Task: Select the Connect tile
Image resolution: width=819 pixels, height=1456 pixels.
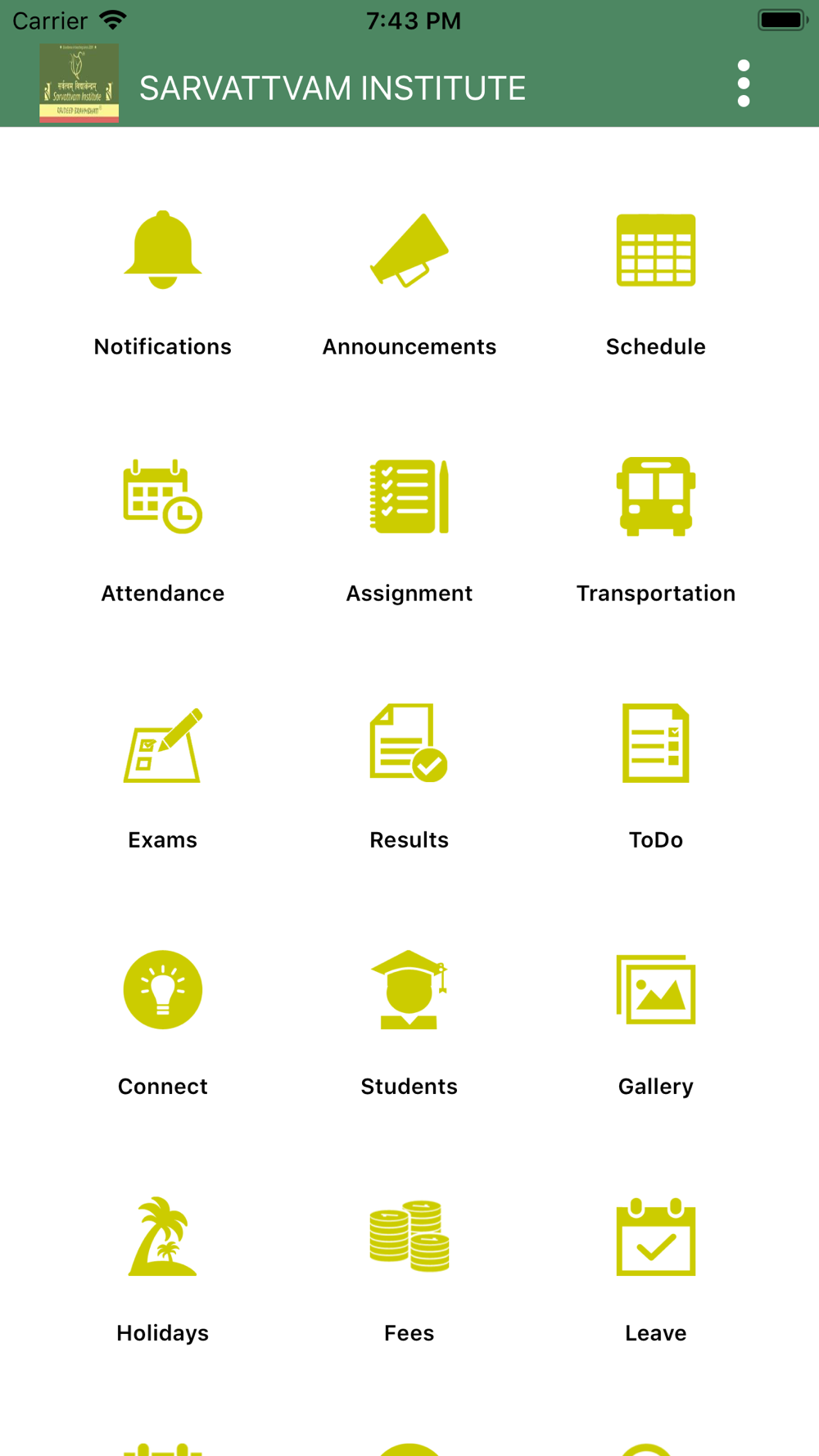Action: 163,1024
